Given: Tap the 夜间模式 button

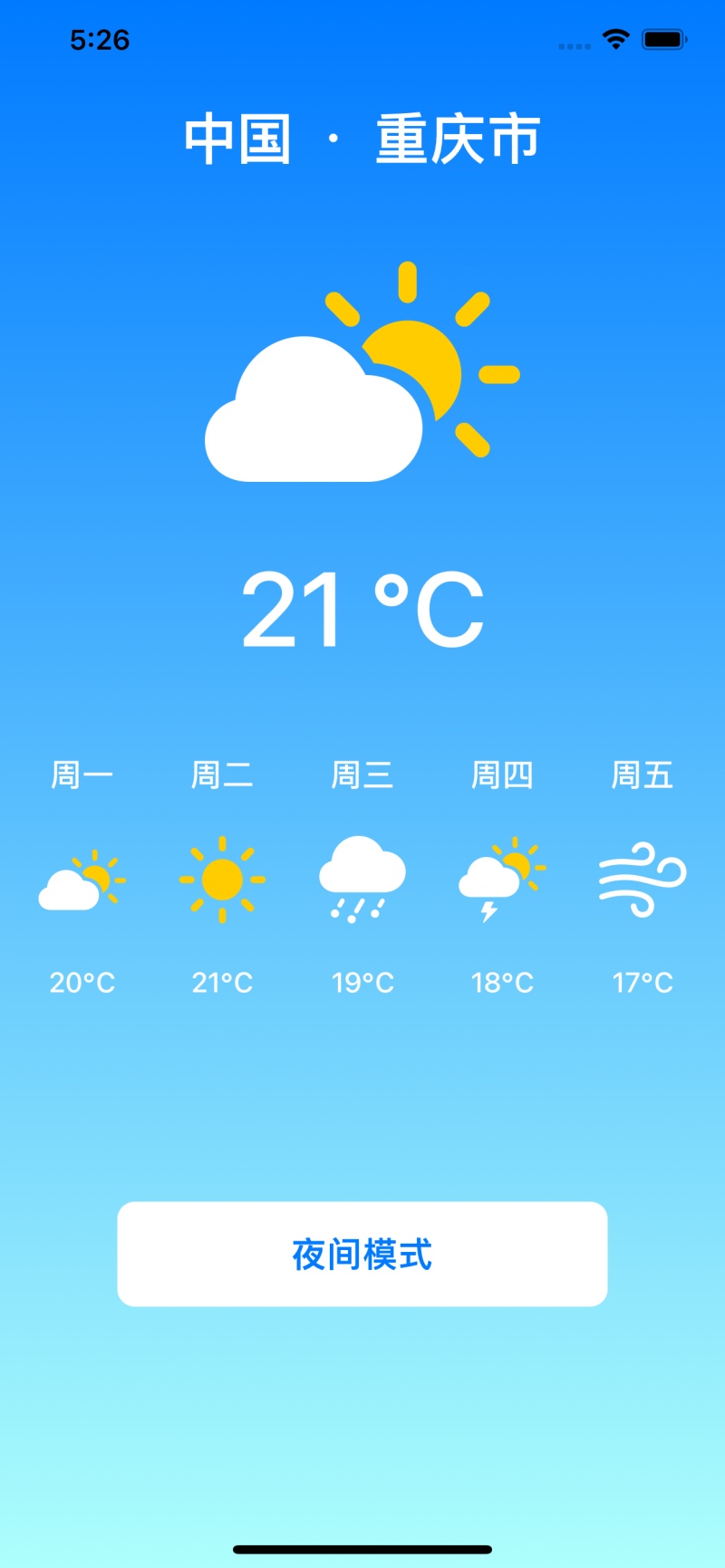Looking at the screenshot, I should (362, 1254).
